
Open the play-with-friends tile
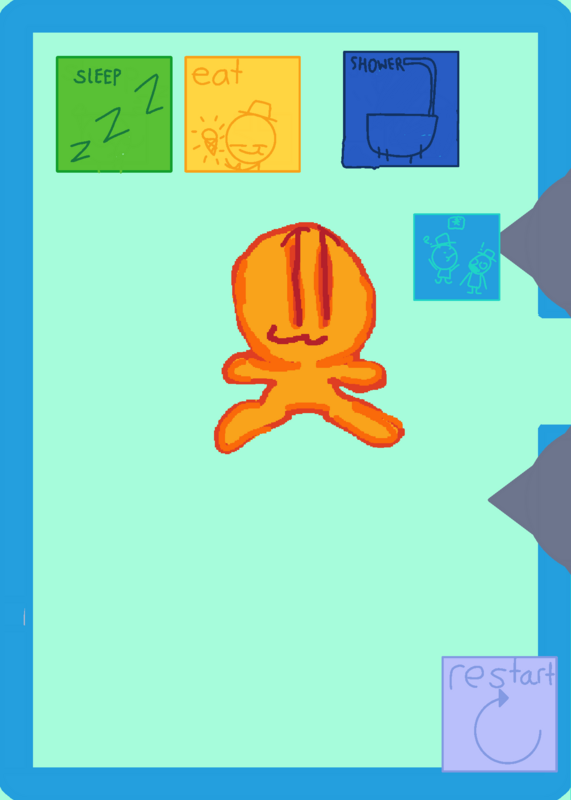tap(457, 257)
